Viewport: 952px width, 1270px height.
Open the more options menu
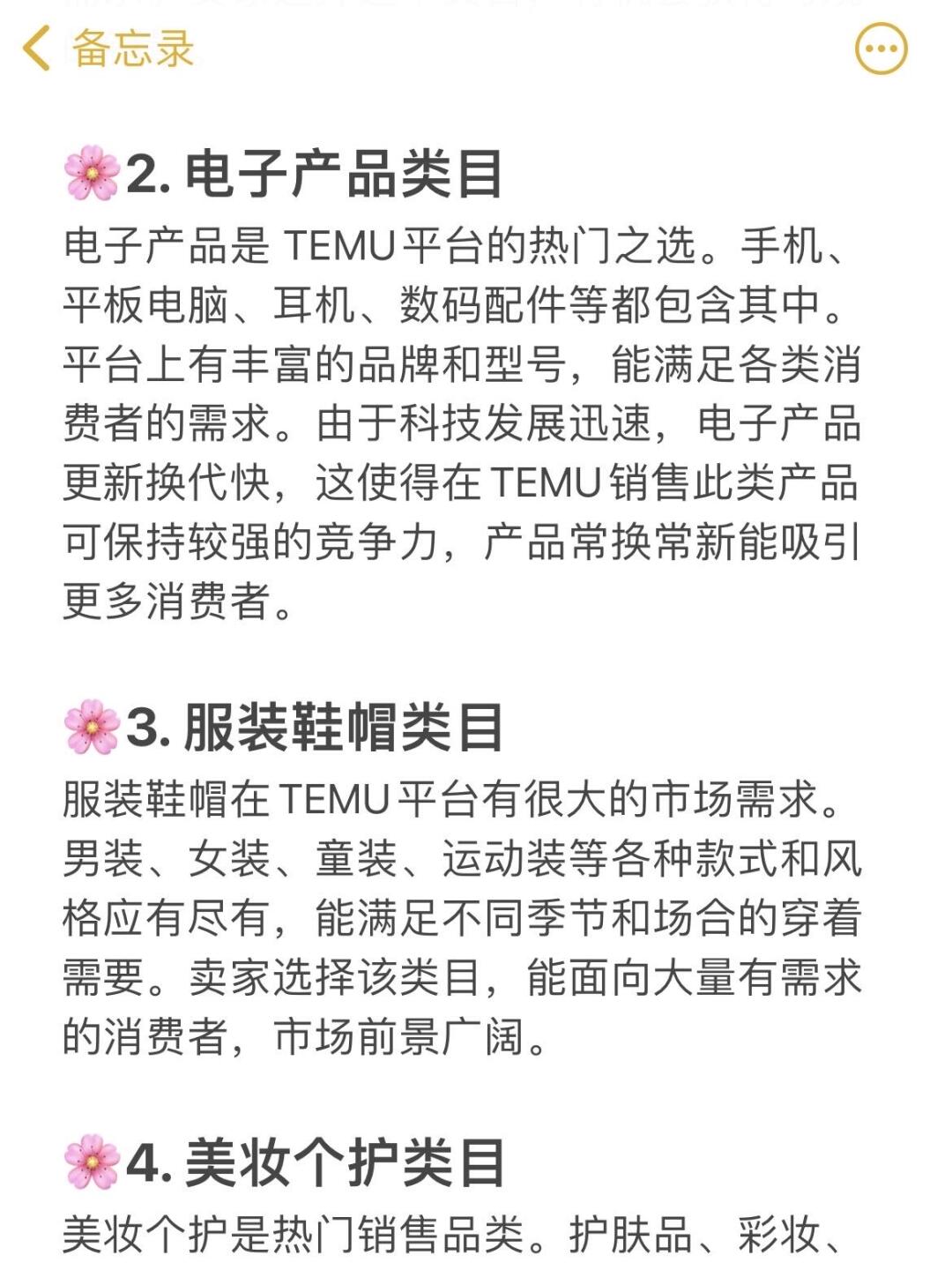tap(881, 49)
